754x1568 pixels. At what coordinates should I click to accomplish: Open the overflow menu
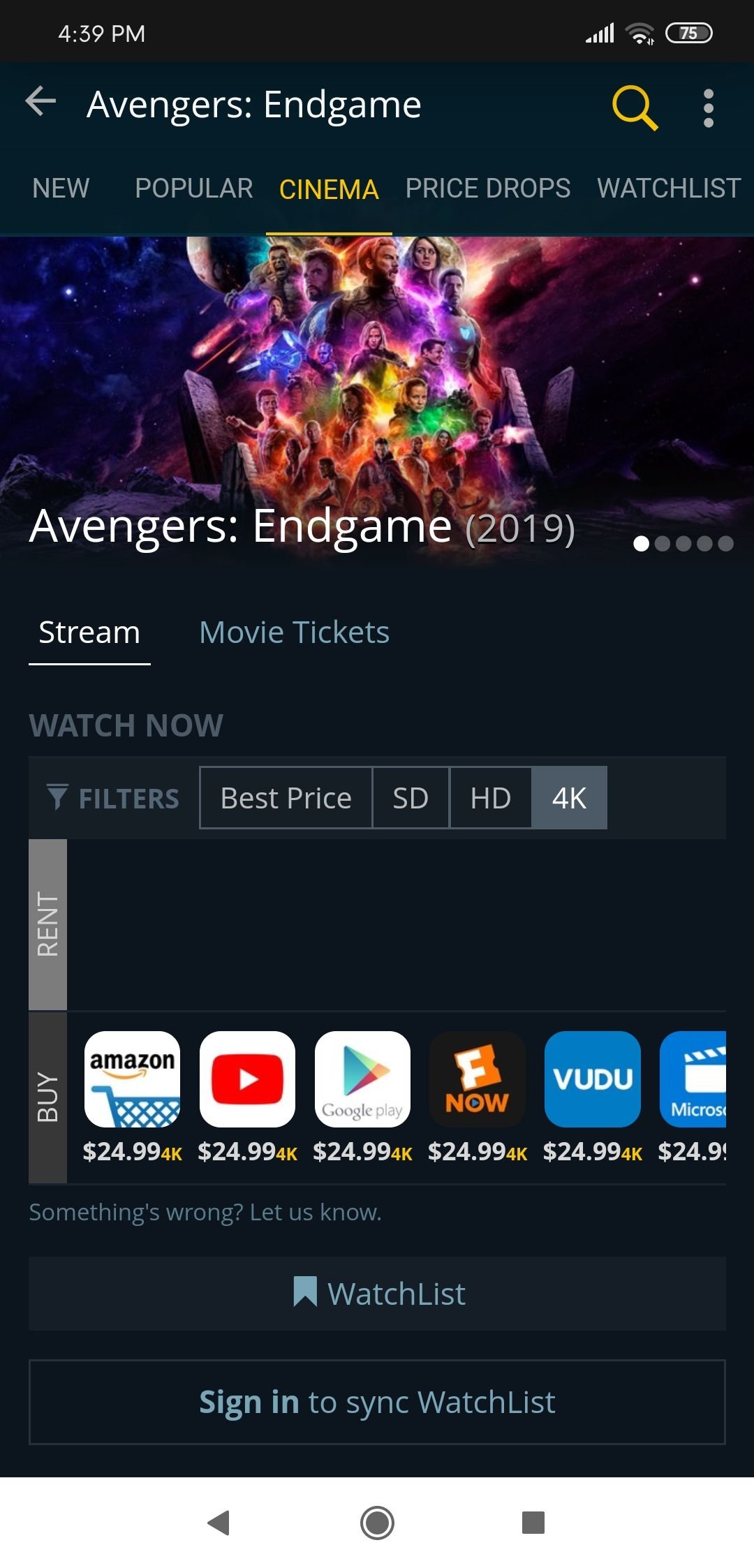708,108
